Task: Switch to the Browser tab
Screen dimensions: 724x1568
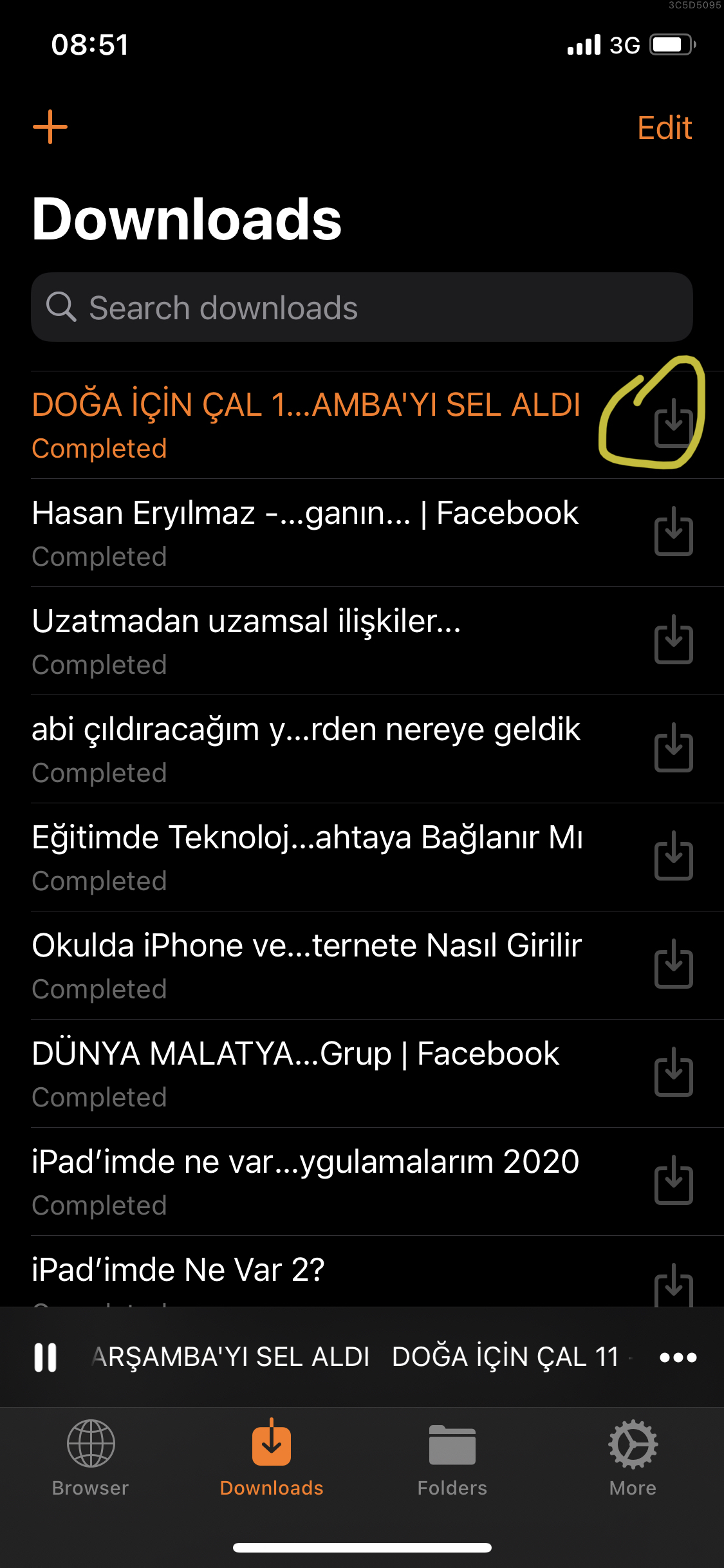Action: coord(91,1458)
